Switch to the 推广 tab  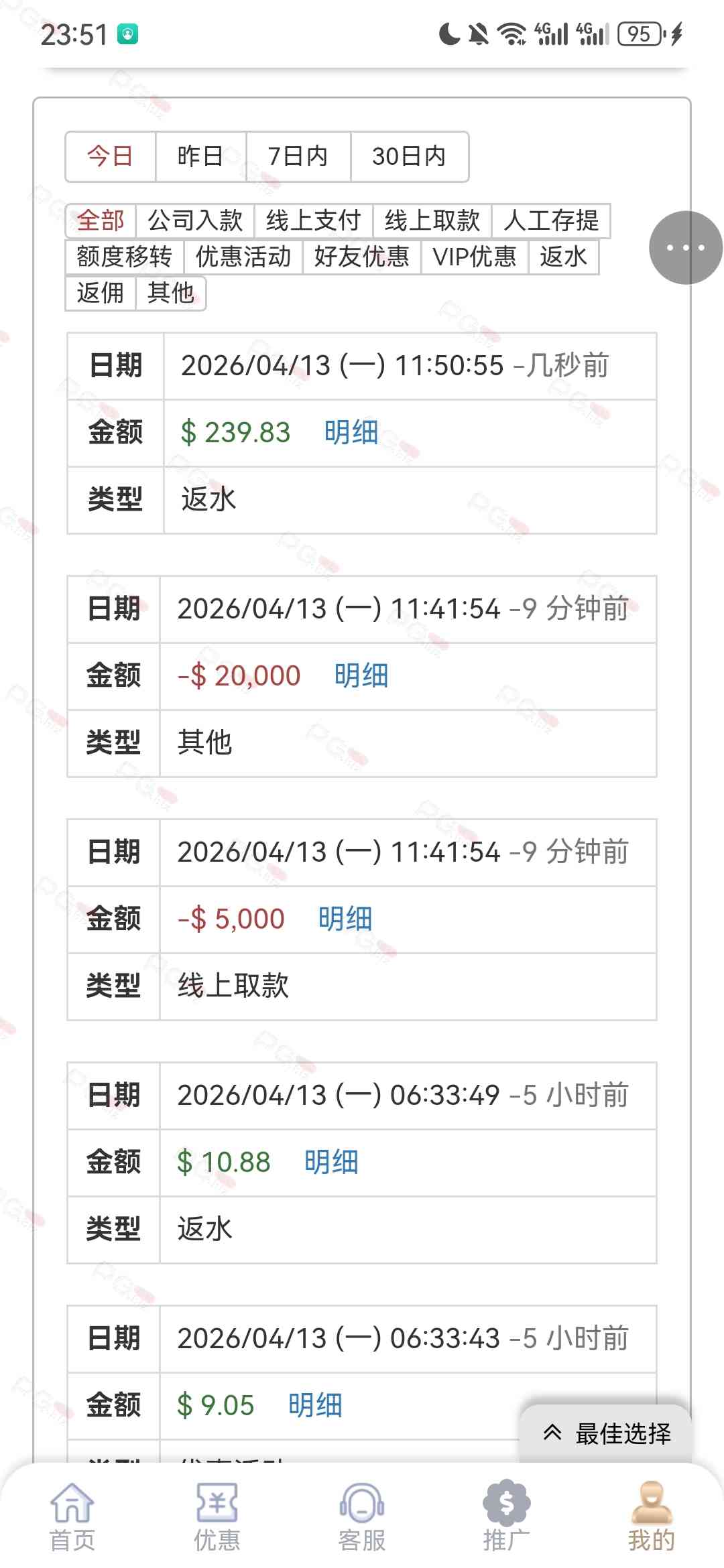coord(506,1516)
